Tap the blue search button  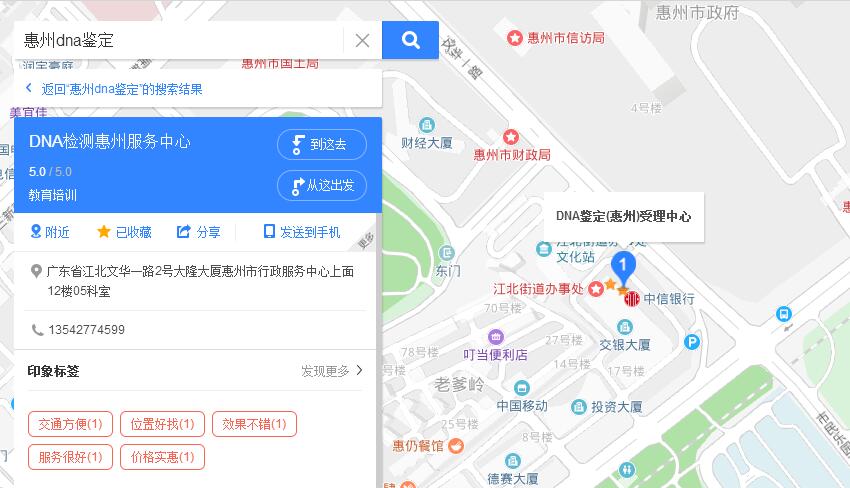(410, 40)
